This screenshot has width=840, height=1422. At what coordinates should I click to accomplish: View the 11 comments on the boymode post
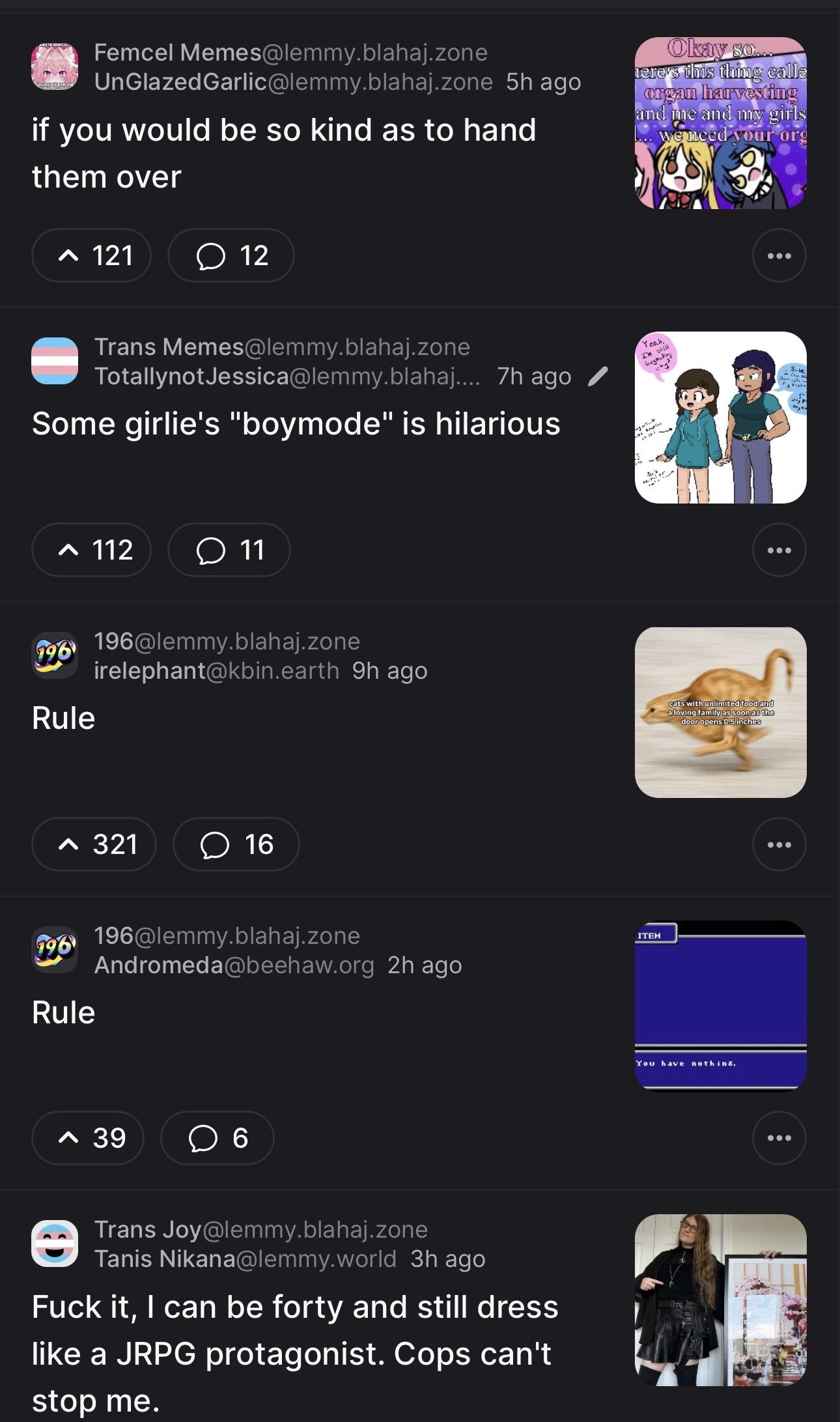pyautogui.click(x=229, y=550)
